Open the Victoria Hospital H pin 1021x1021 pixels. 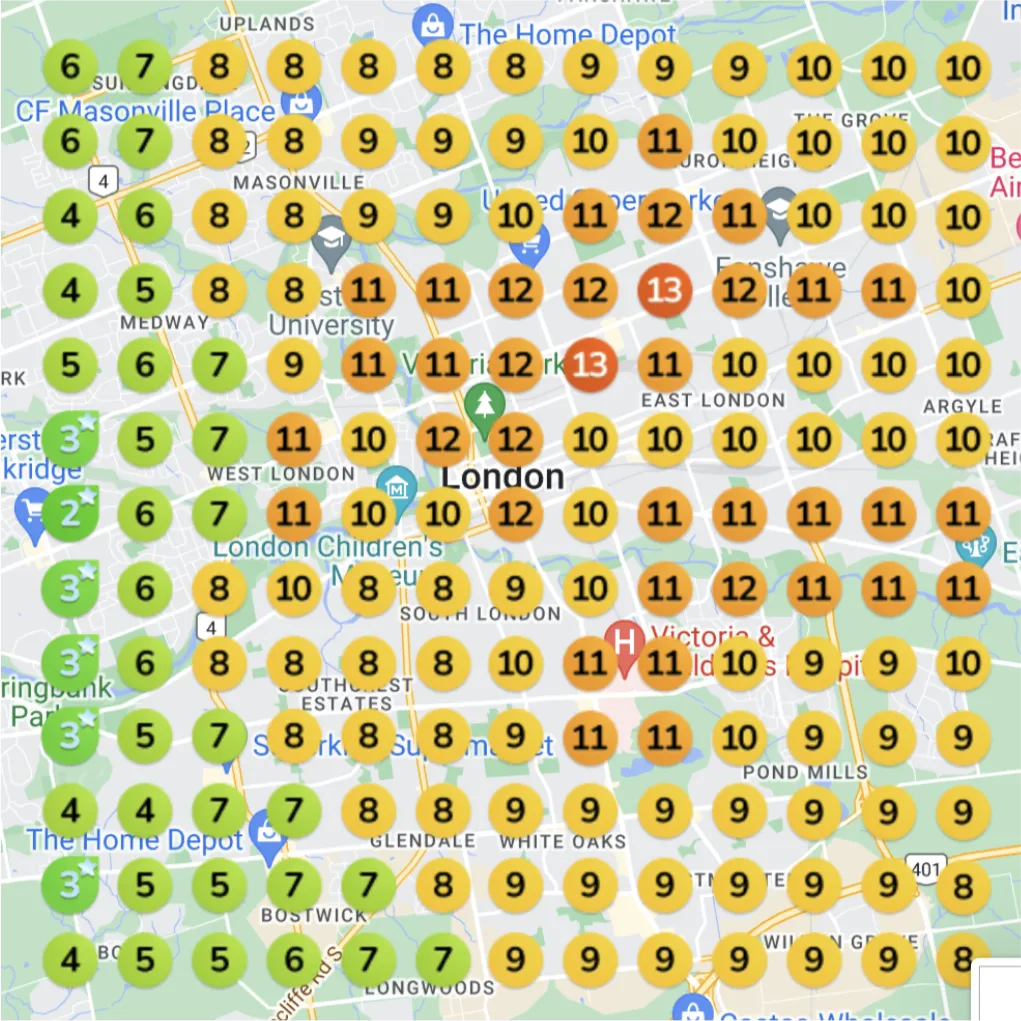(625, 639)
